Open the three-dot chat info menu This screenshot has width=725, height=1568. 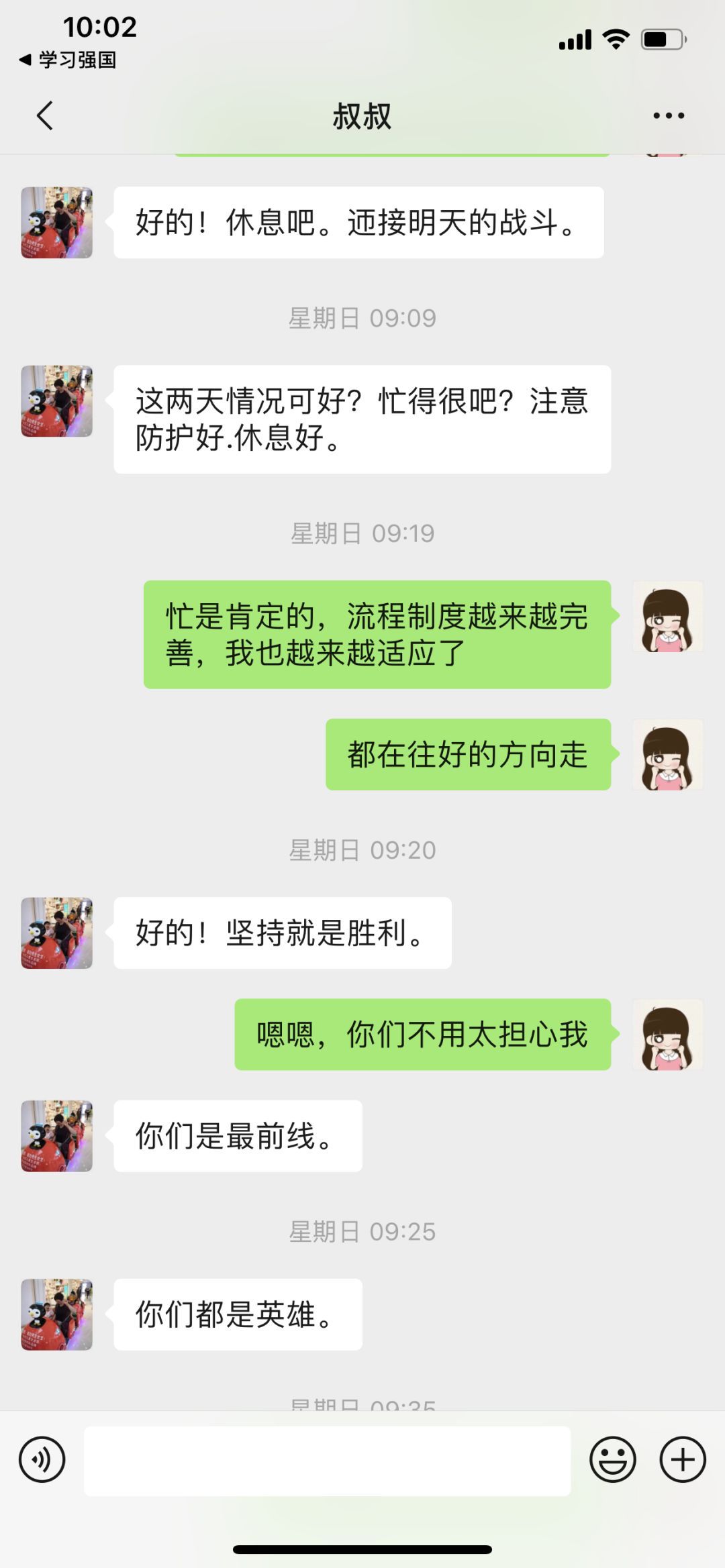669,115
